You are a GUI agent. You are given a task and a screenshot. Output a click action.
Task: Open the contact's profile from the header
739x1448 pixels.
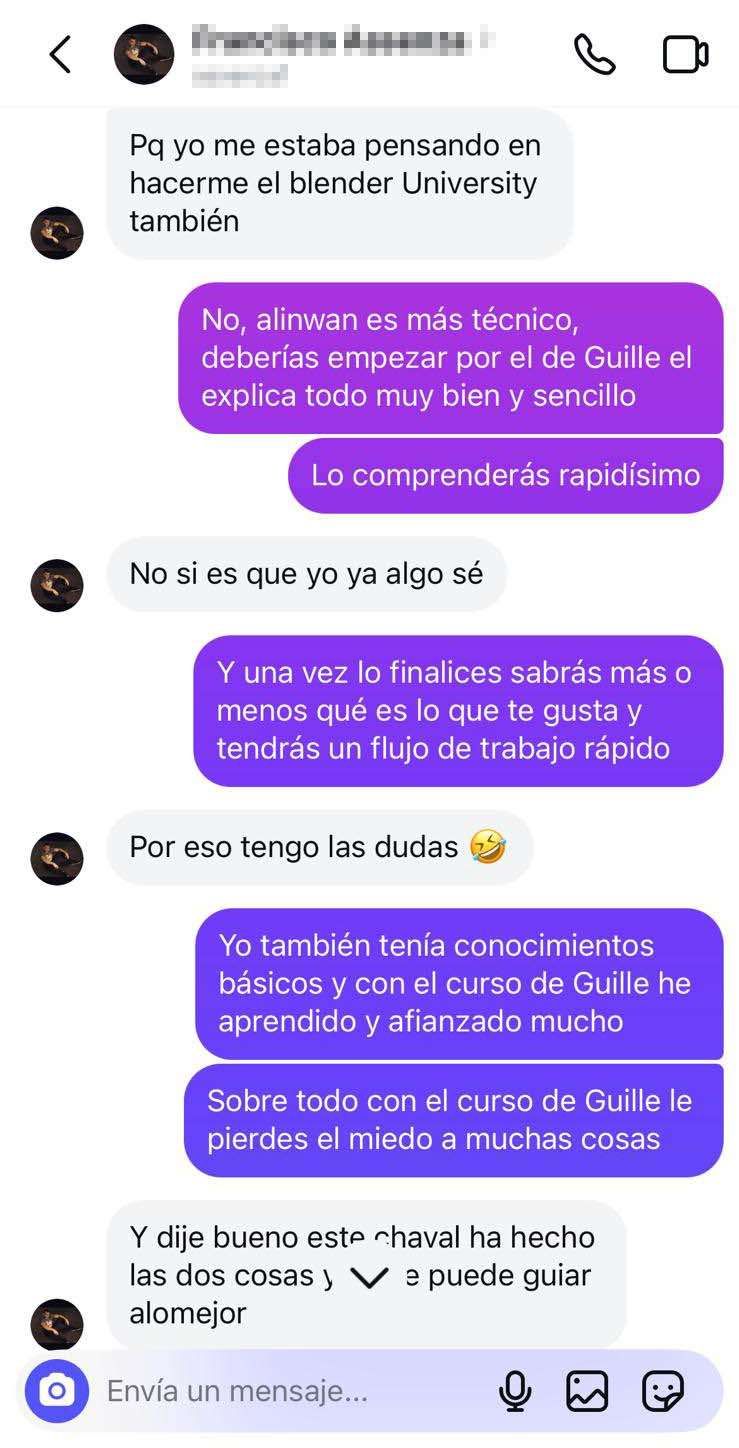click(x=330, y=54)
